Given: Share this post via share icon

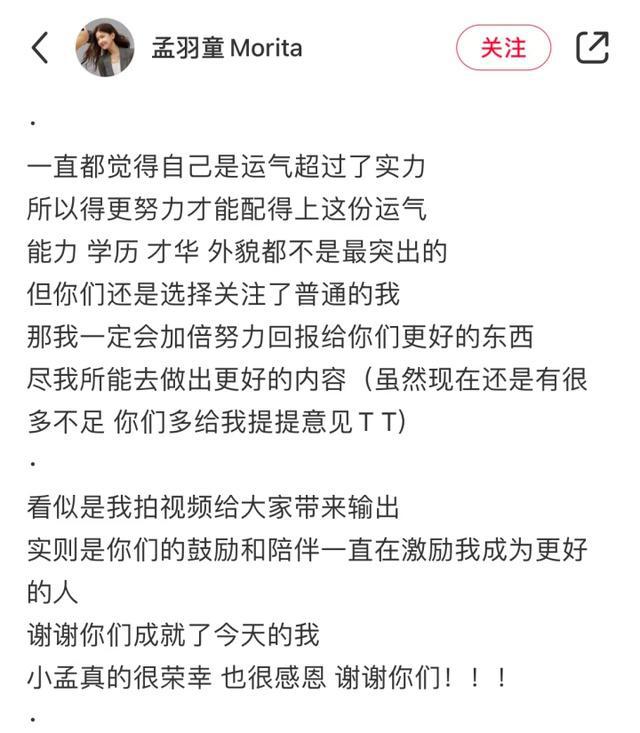Looking at the screenshot, I should tap(592, 47).
